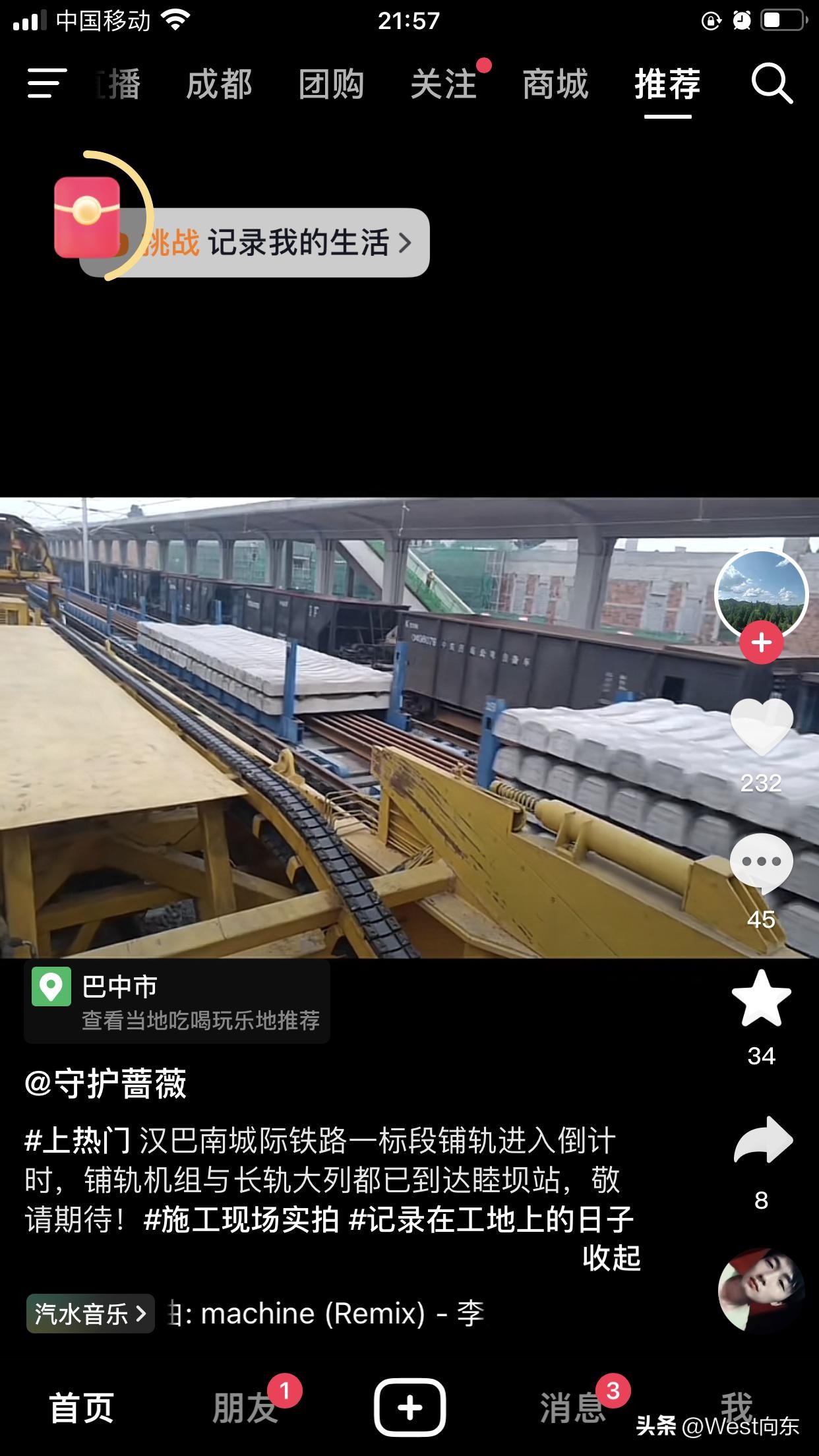Follow the creator with the plus button

click(x=761, y=642)
